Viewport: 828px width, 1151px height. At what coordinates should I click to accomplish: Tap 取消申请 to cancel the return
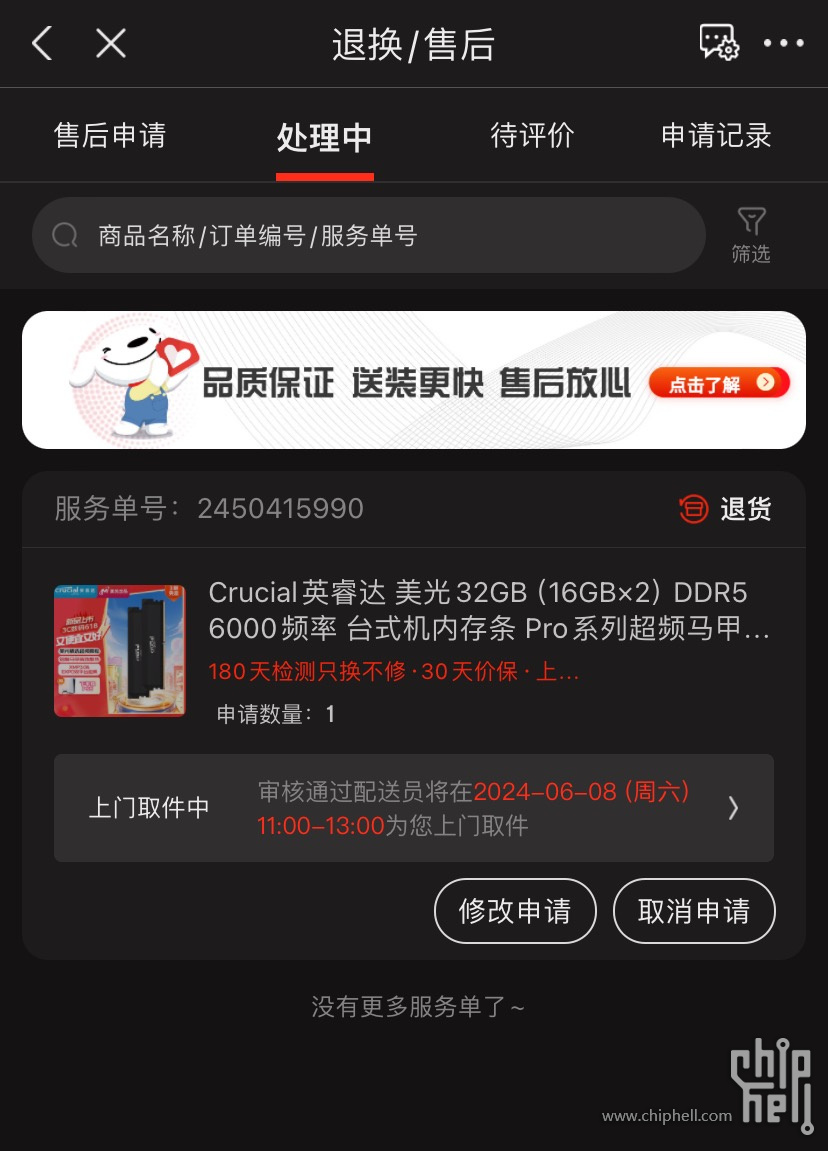[x=693, y=911]
